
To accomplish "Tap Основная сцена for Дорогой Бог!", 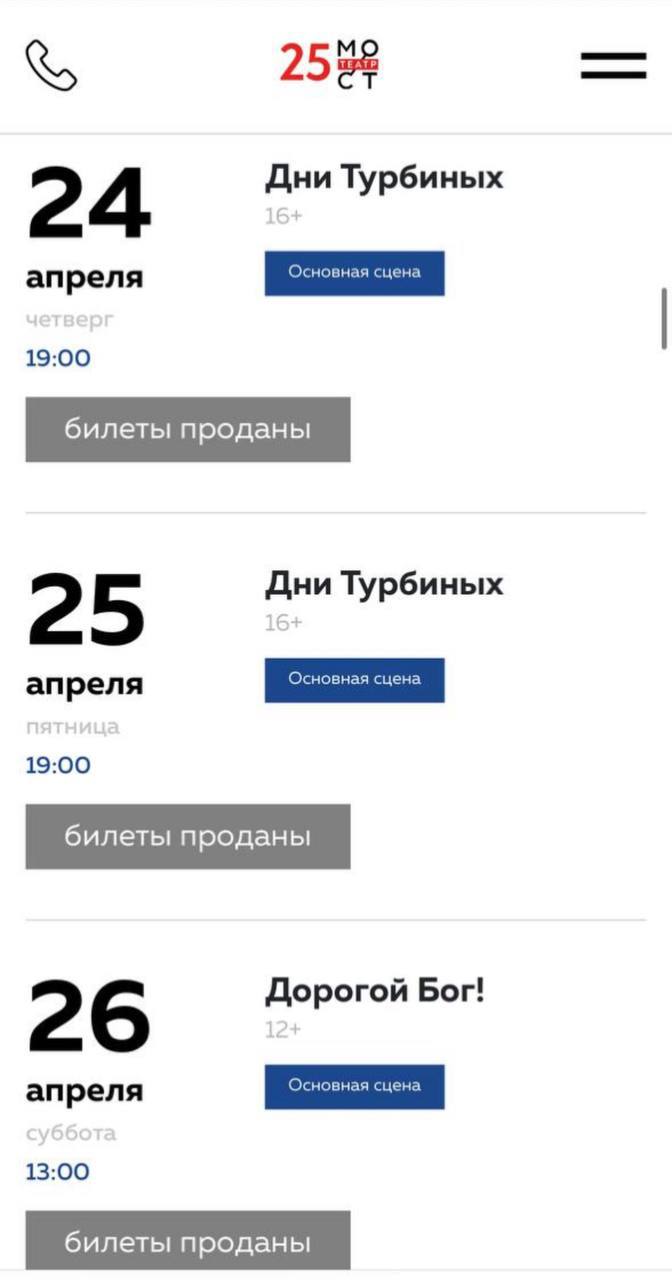I will click(354, 1086).
